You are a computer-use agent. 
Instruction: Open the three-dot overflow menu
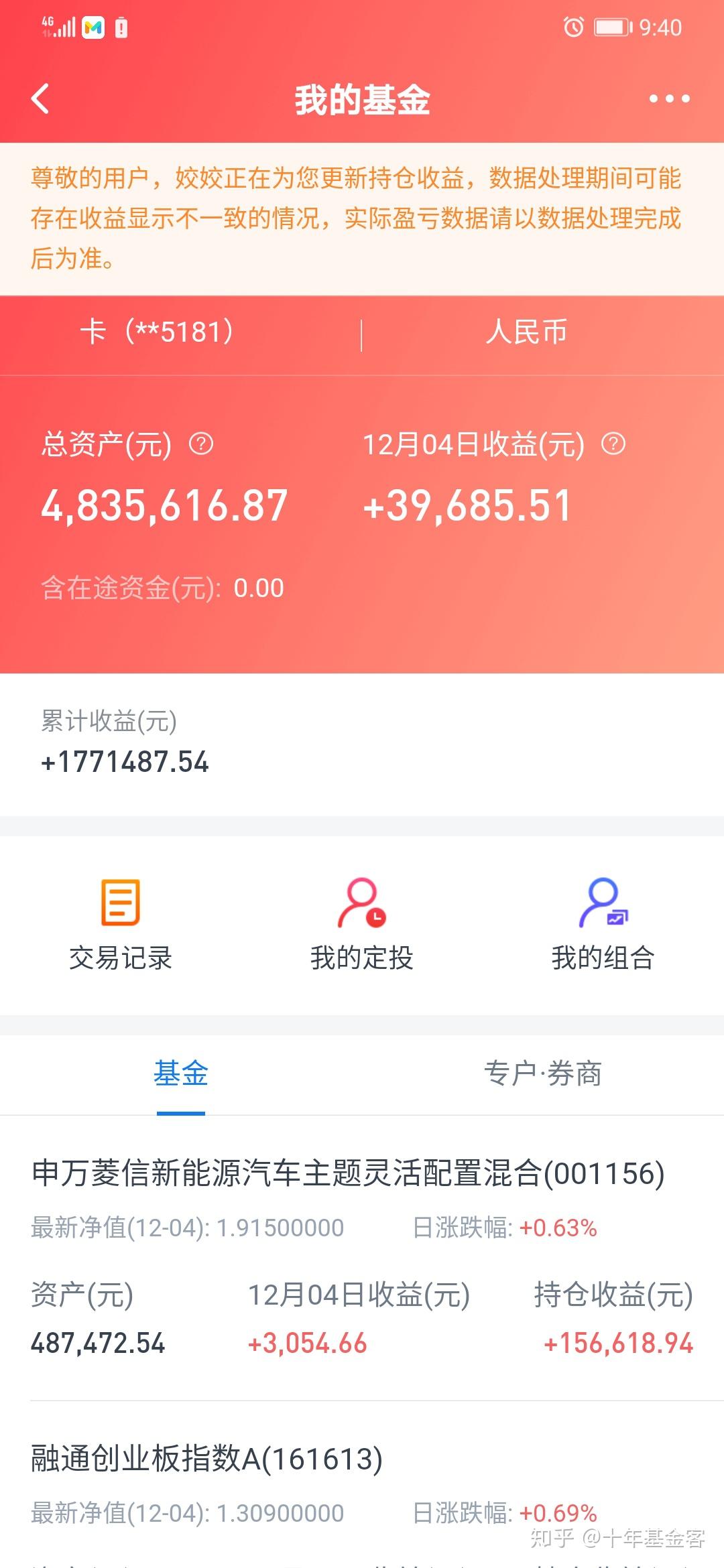(669, 99)
